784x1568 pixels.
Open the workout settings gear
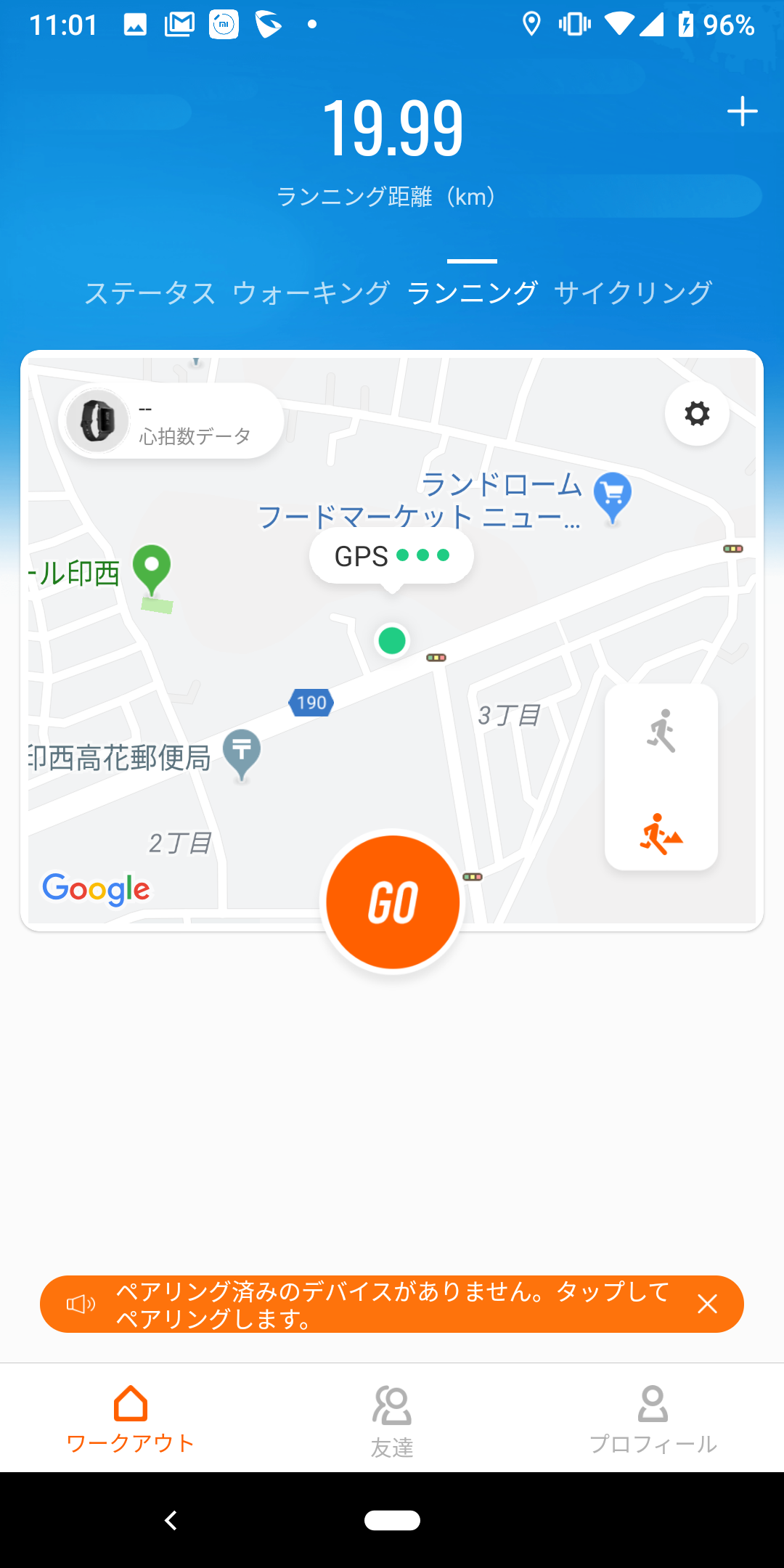click(x=697, y=414)
